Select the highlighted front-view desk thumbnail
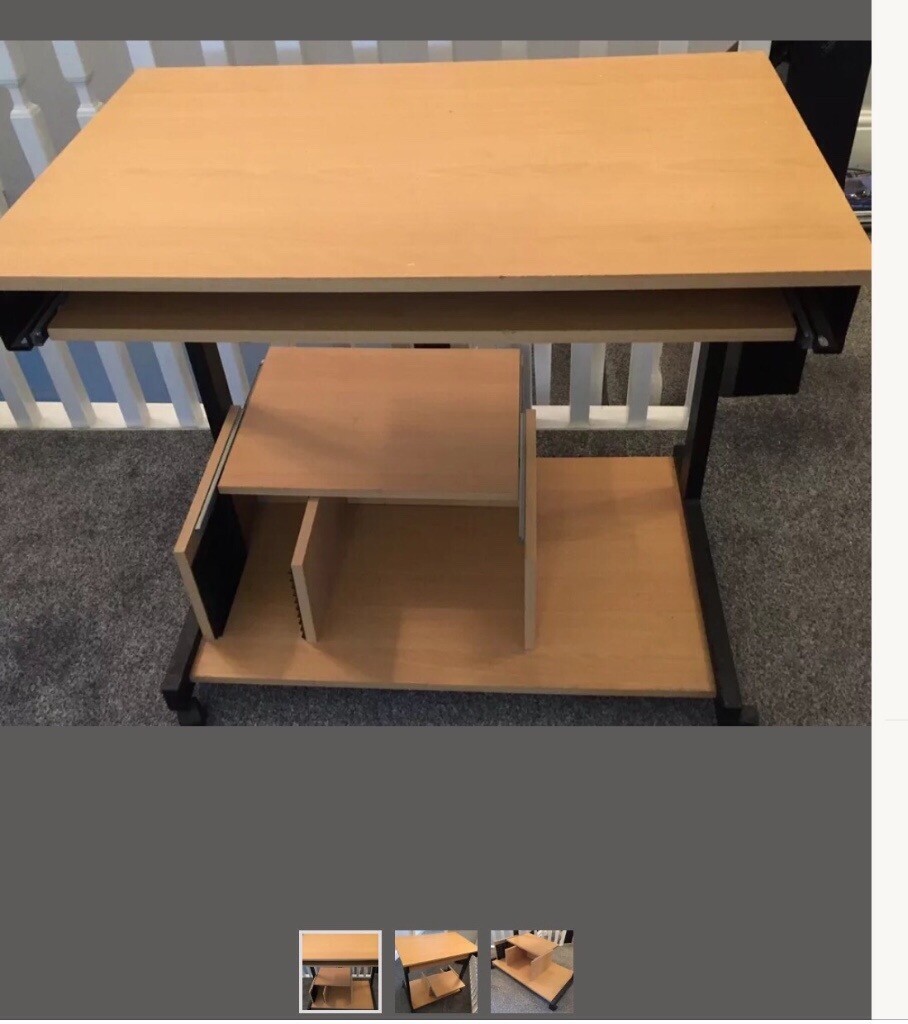This screenshot has height=1024, width=908. (x=340, y=971)
